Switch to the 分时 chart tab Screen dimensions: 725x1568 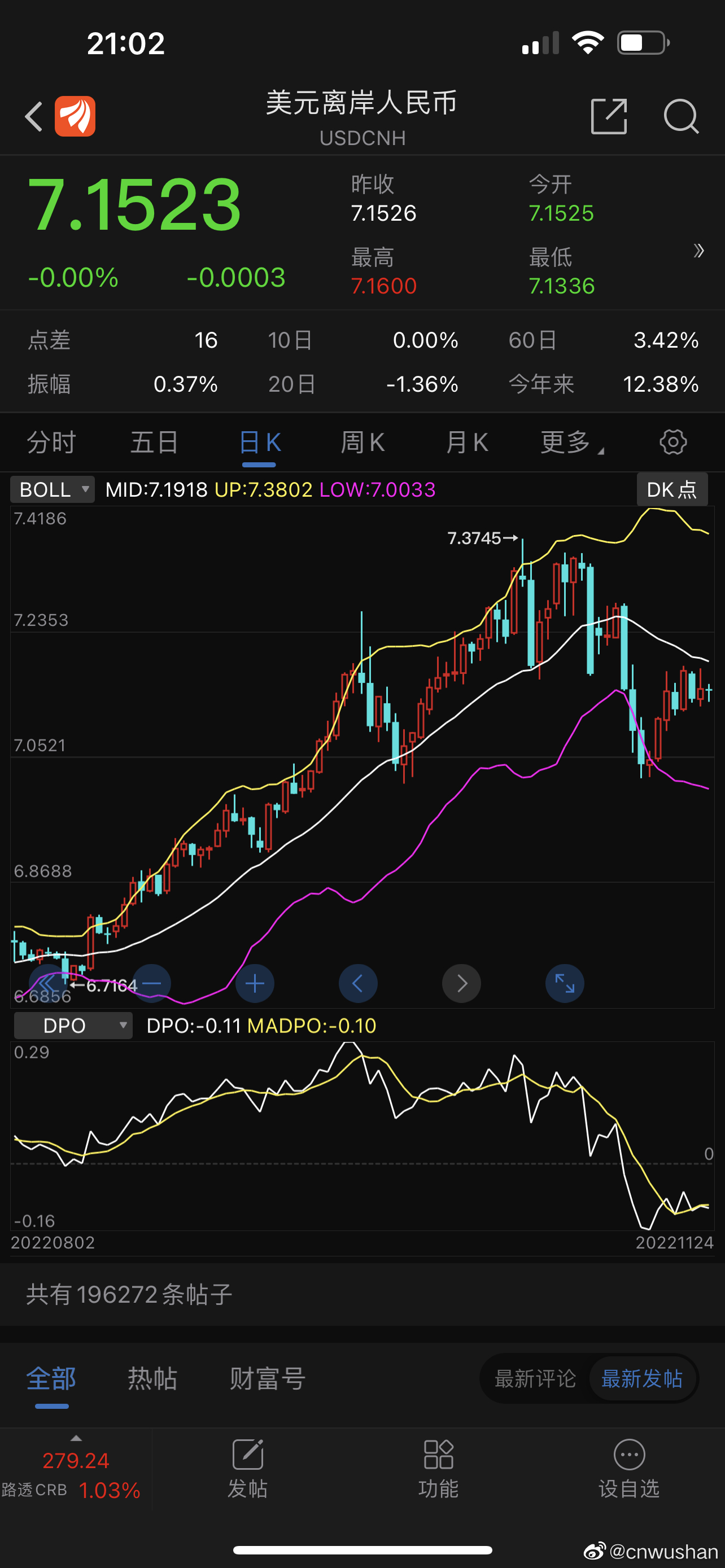pyautogui.click(x=51, y=442)
